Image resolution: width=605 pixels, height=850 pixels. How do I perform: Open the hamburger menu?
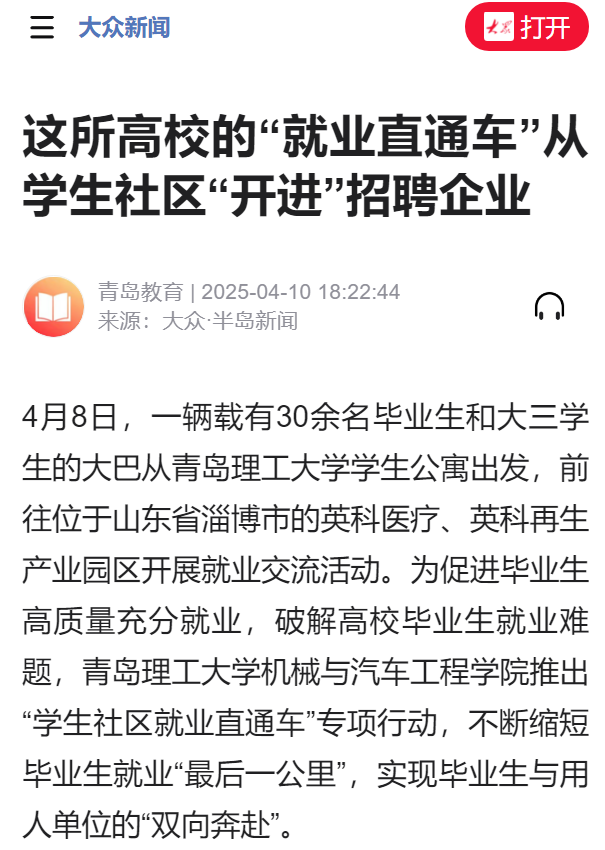click(x=42, y=28)
